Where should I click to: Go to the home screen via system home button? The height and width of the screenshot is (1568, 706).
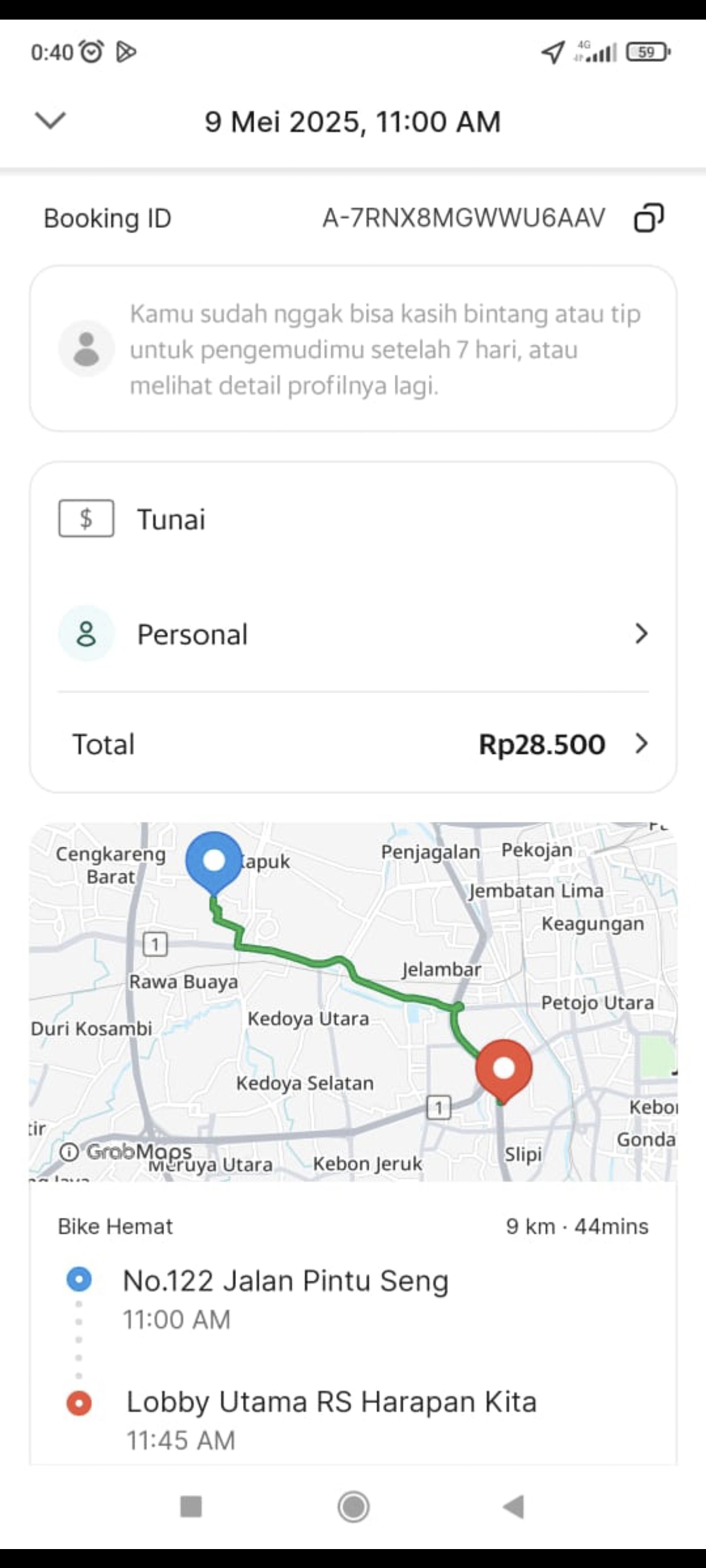click(354, 1507)
